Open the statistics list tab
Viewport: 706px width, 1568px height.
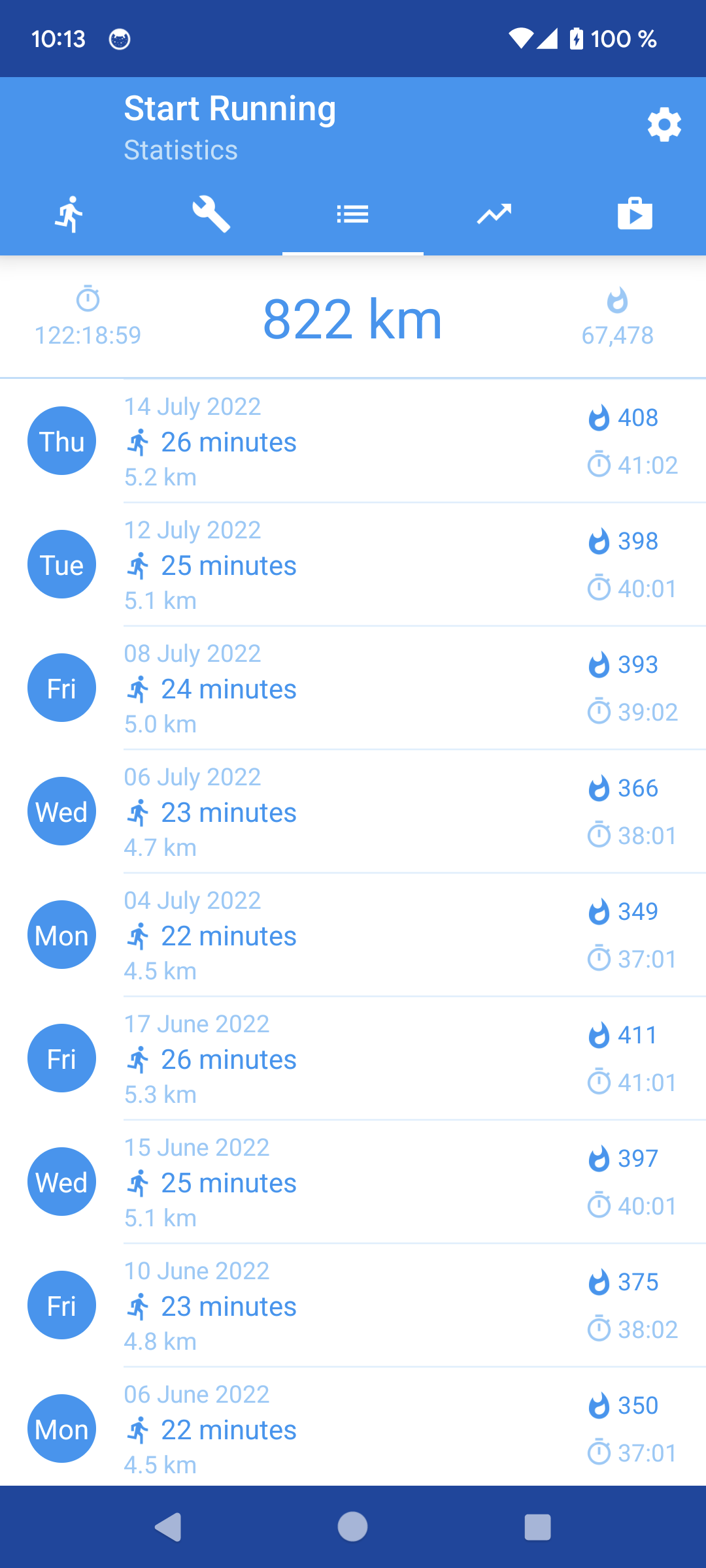pyautogui.click(x=353, y=214)
